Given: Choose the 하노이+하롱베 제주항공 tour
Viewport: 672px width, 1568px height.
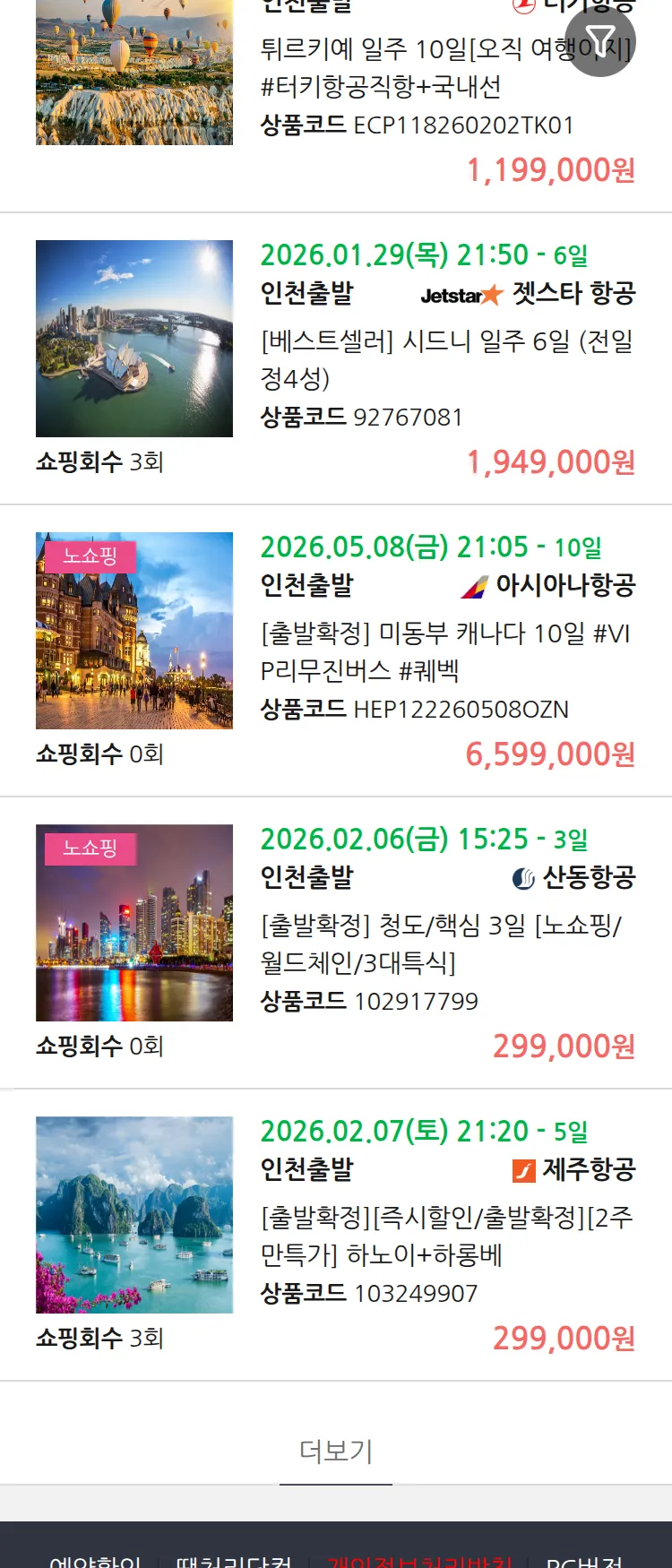Looking at the screenshot, I should tap(446, 1236).
